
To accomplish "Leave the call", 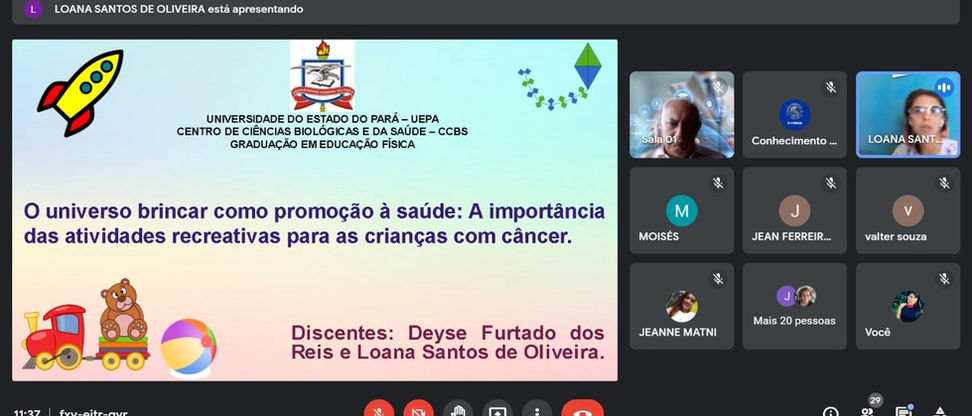I will point(582,410).
